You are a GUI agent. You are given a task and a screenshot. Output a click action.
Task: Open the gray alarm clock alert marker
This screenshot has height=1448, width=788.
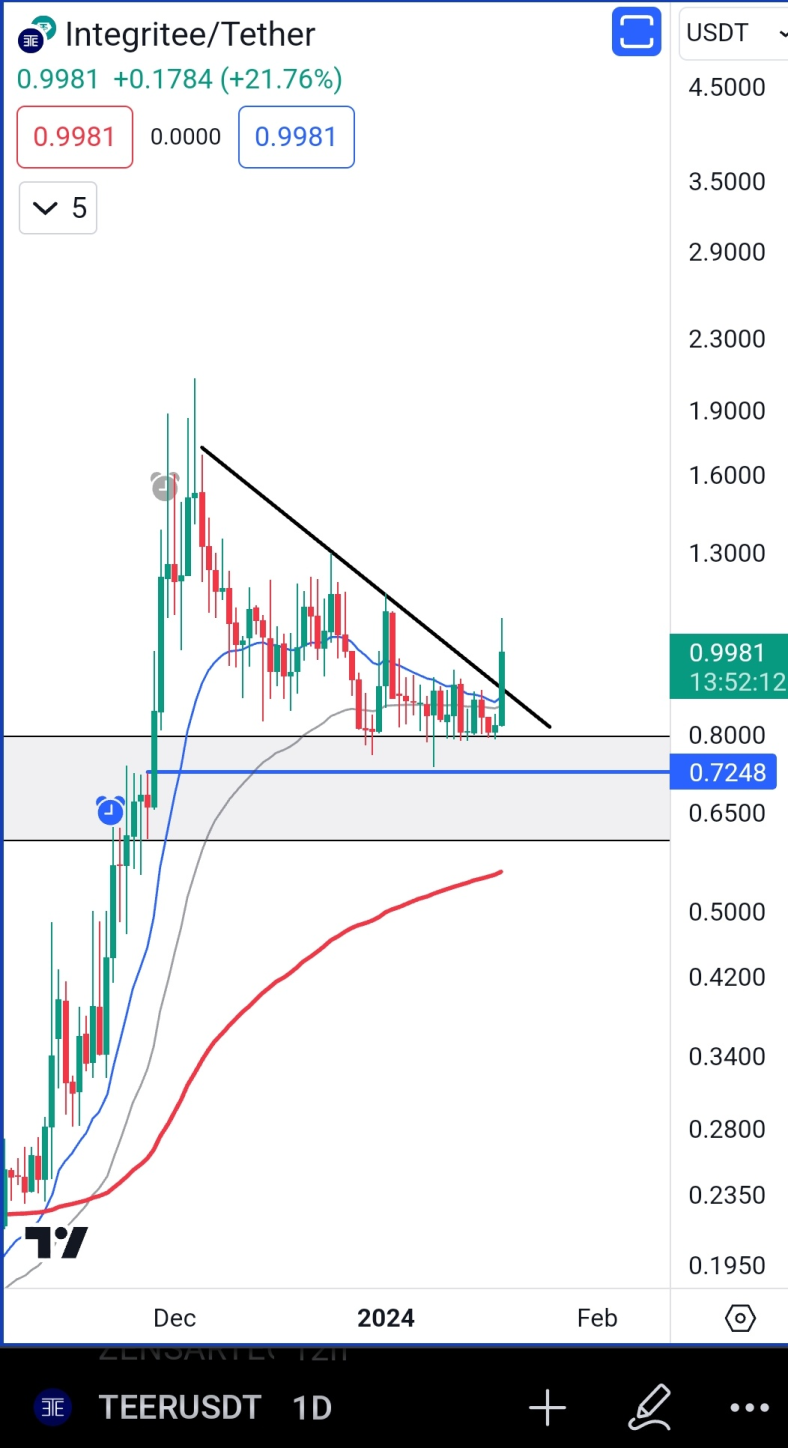(x=164, y=487)
